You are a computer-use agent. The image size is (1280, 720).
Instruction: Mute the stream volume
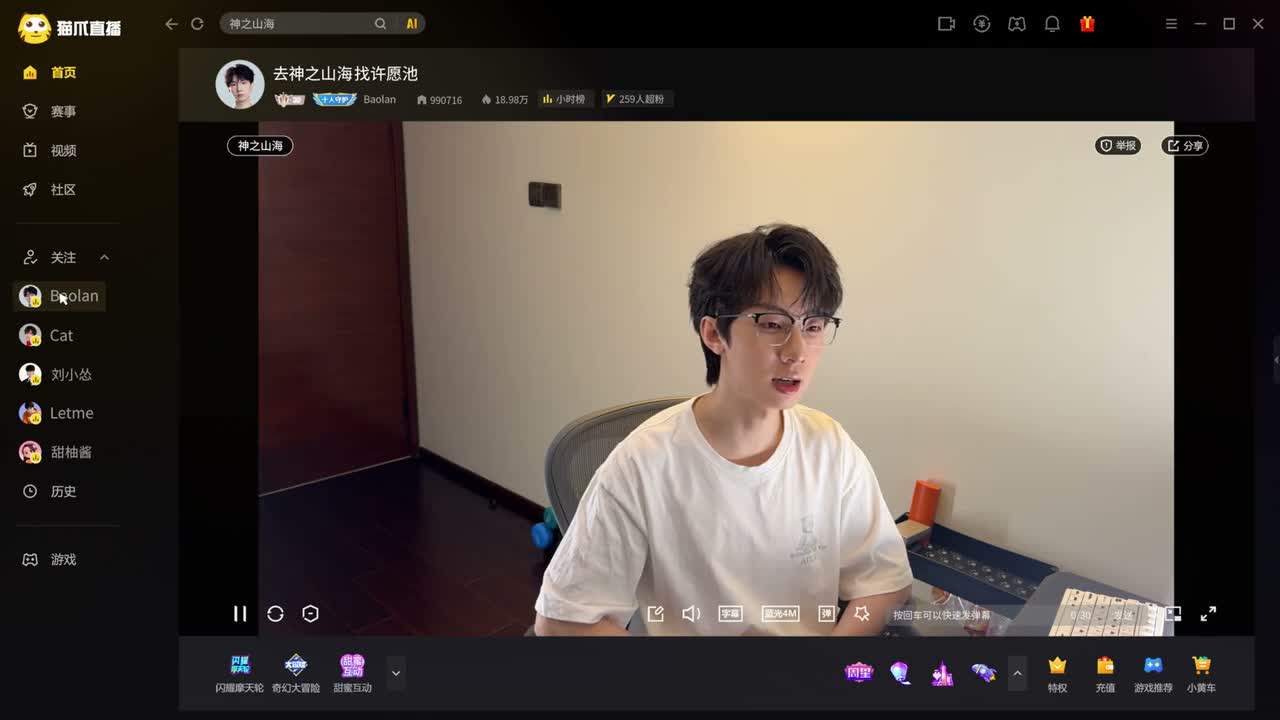tap(691, 613)
